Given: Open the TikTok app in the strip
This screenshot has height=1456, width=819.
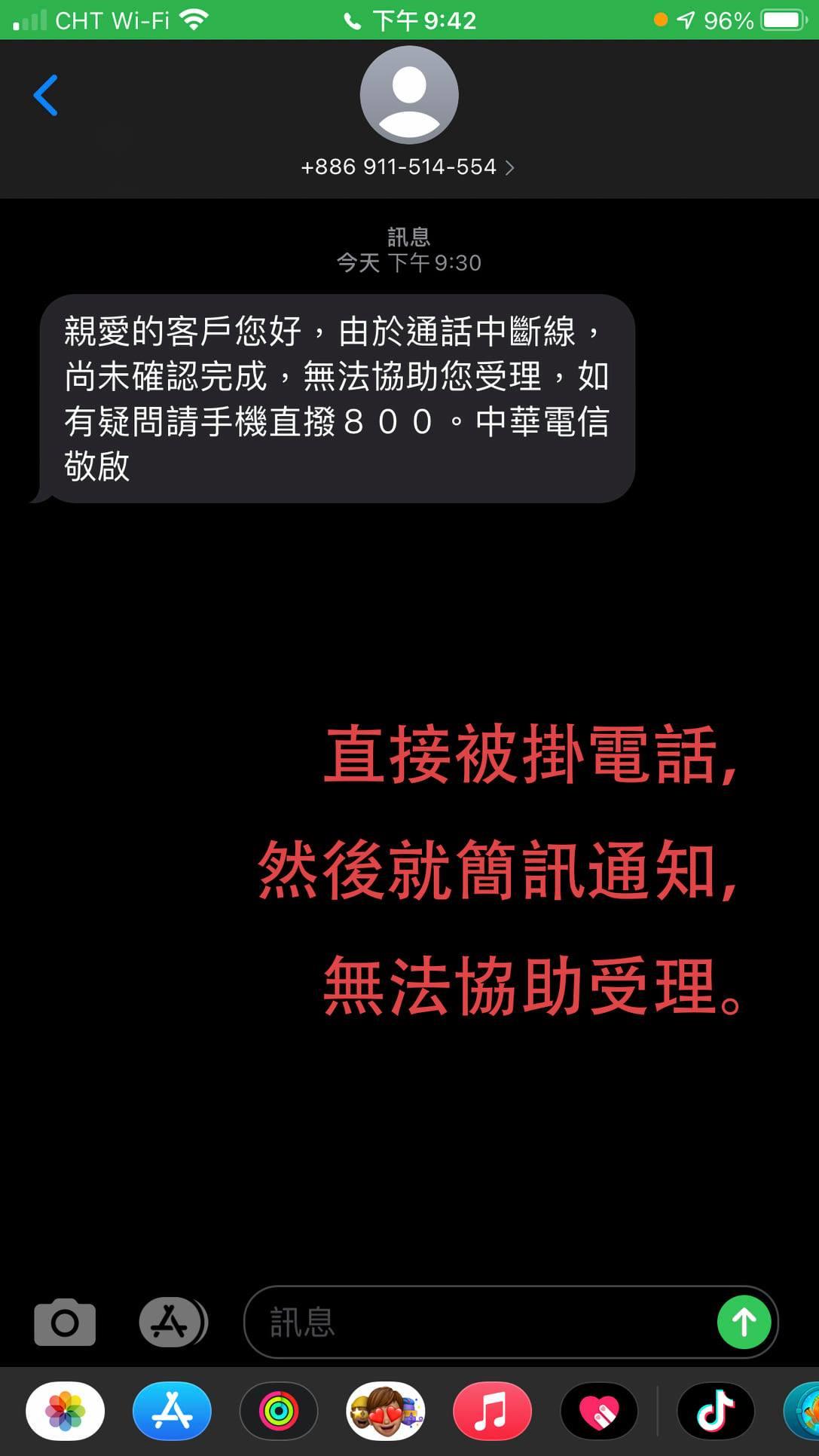Looking at the screenshot, I should (x=715, y=1411).
